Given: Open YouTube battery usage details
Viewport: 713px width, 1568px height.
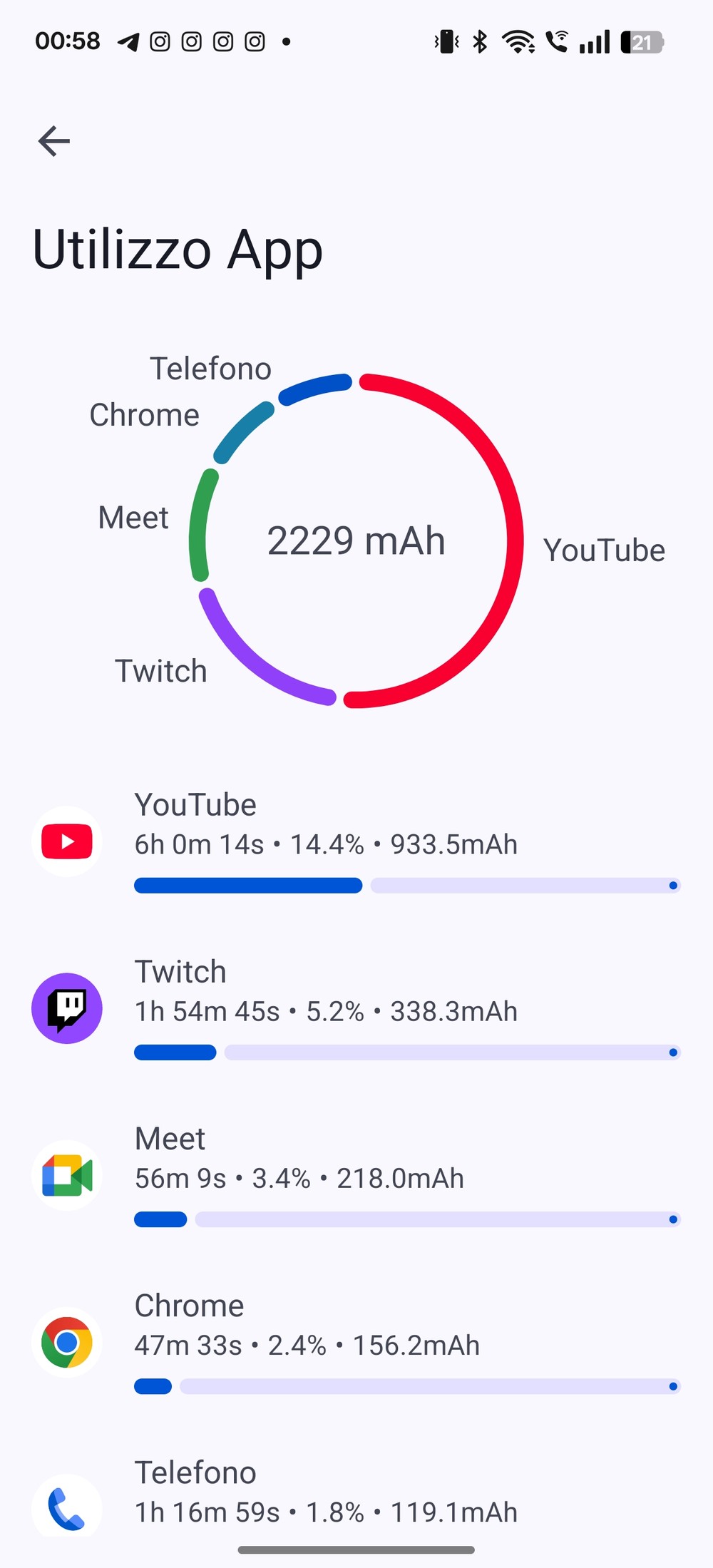Looking at the screenshot, I should (x=356, y=841).
